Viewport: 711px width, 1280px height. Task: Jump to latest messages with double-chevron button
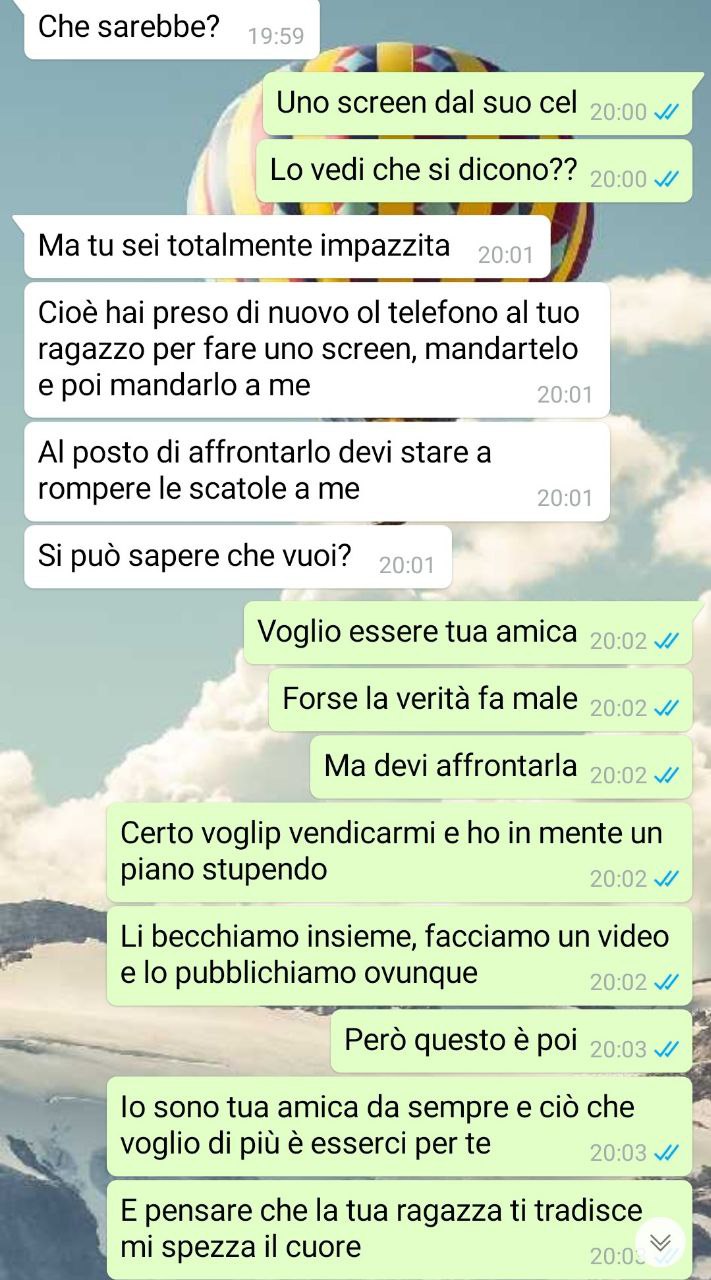coord(660,1243)
